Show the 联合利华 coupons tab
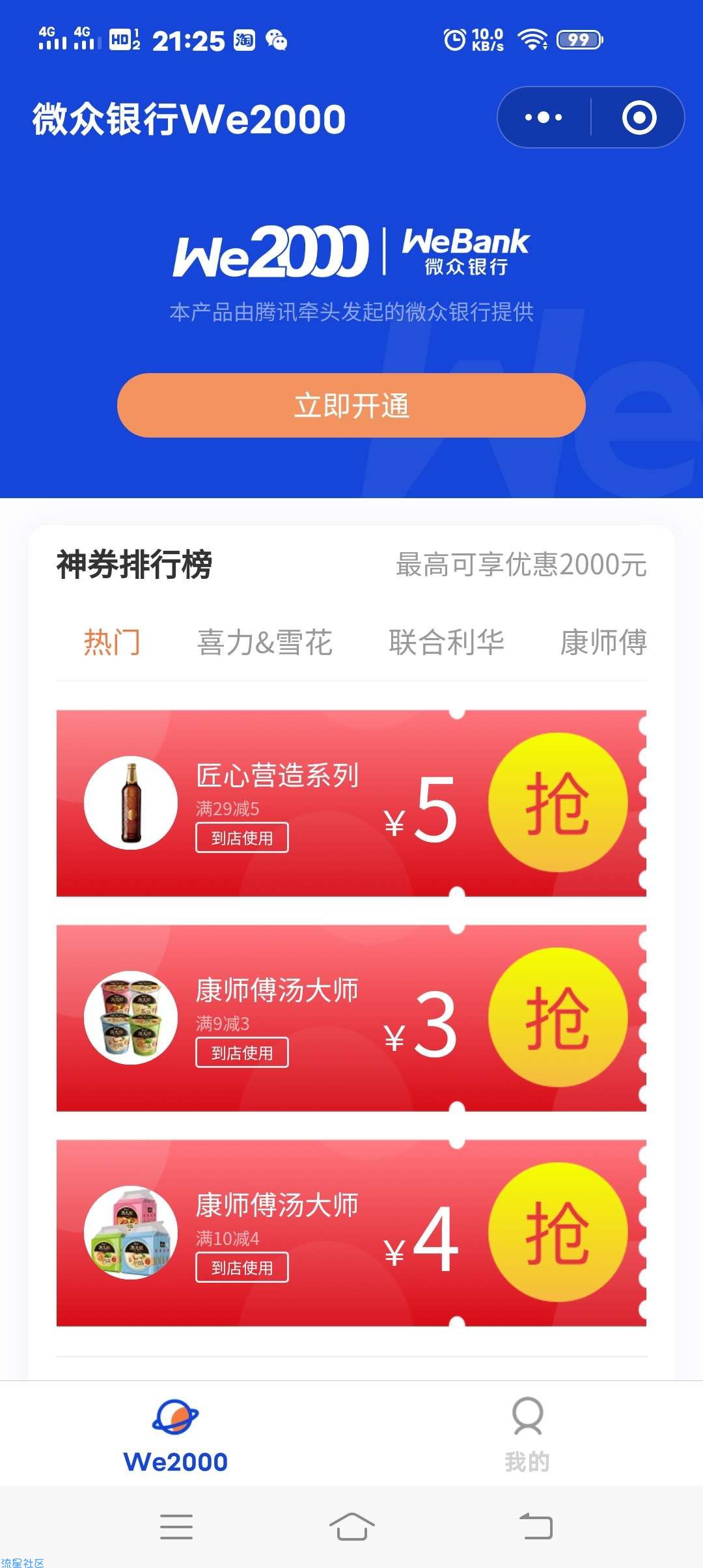The width and height of the screenshot is (703, 1568). pyautogui.click(x=447, y=642)
